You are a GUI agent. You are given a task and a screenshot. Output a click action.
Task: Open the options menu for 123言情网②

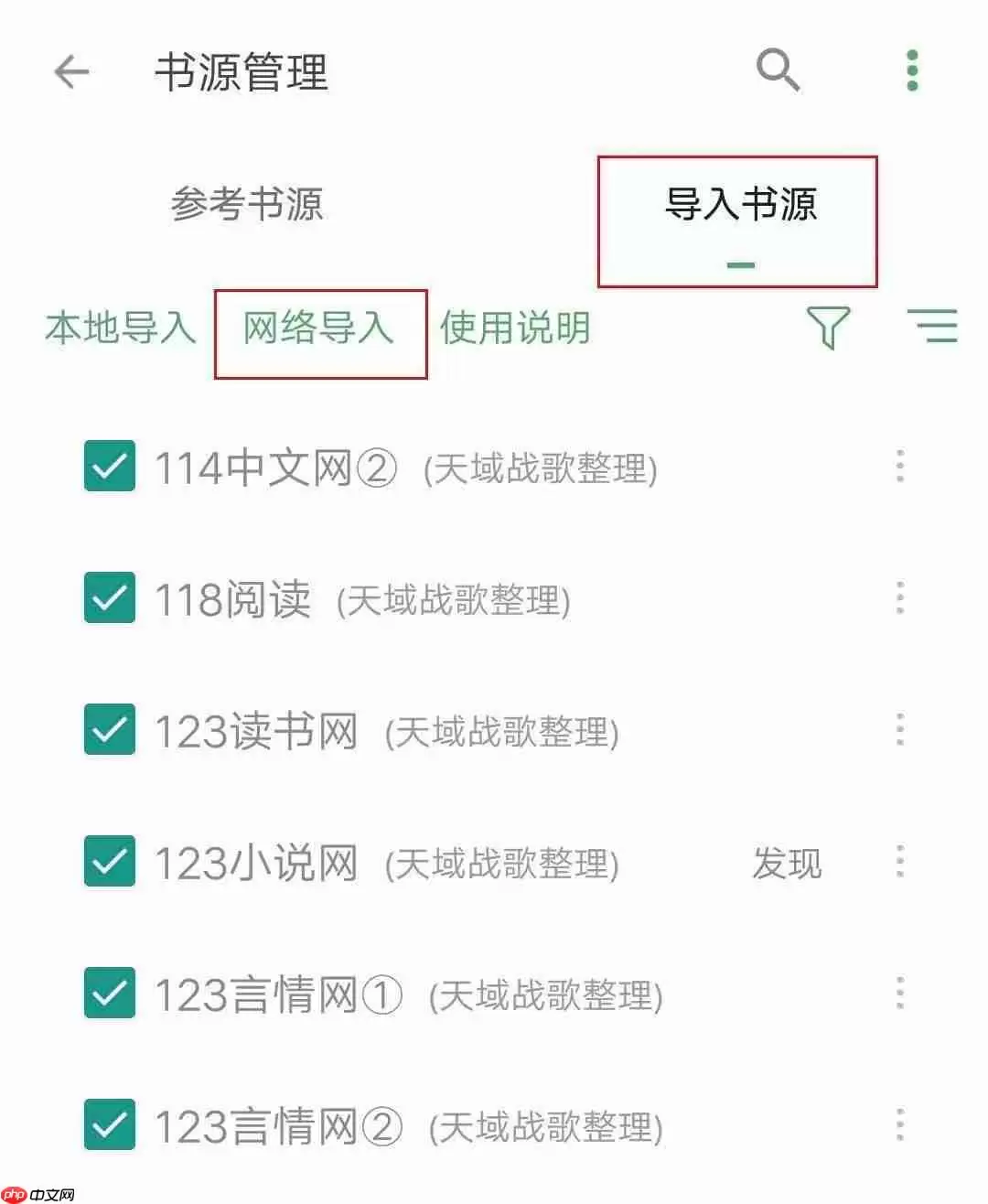tap(899, 1123)
